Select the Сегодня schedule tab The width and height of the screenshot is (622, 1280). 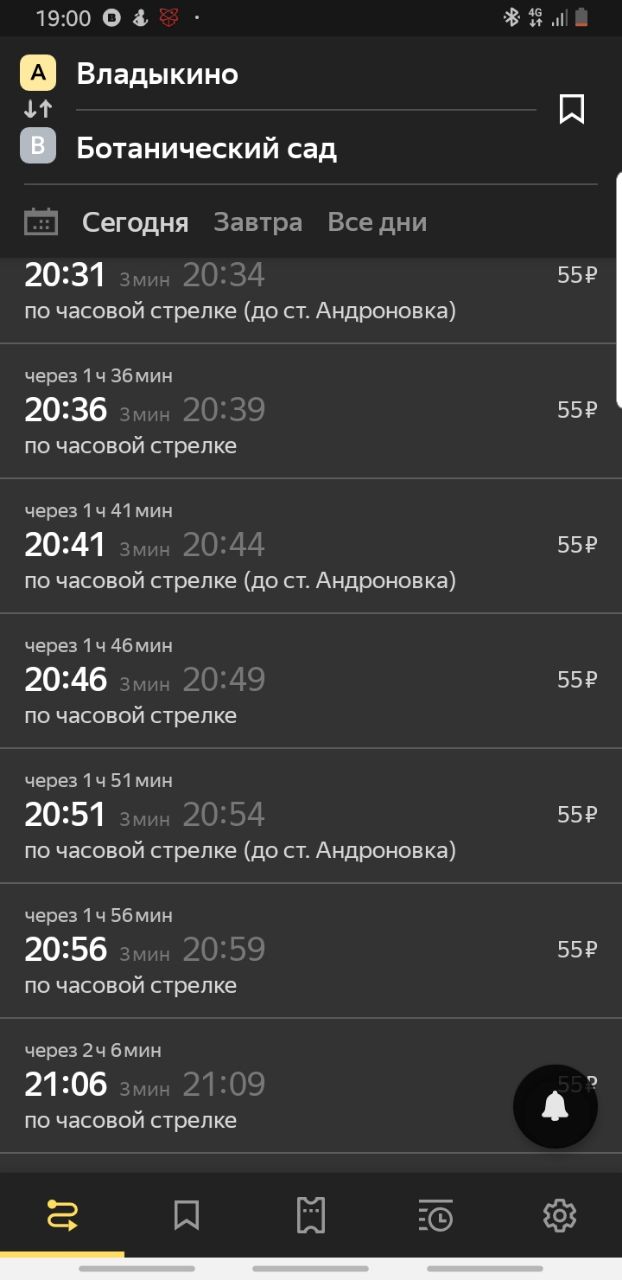(x=135, y=222)
